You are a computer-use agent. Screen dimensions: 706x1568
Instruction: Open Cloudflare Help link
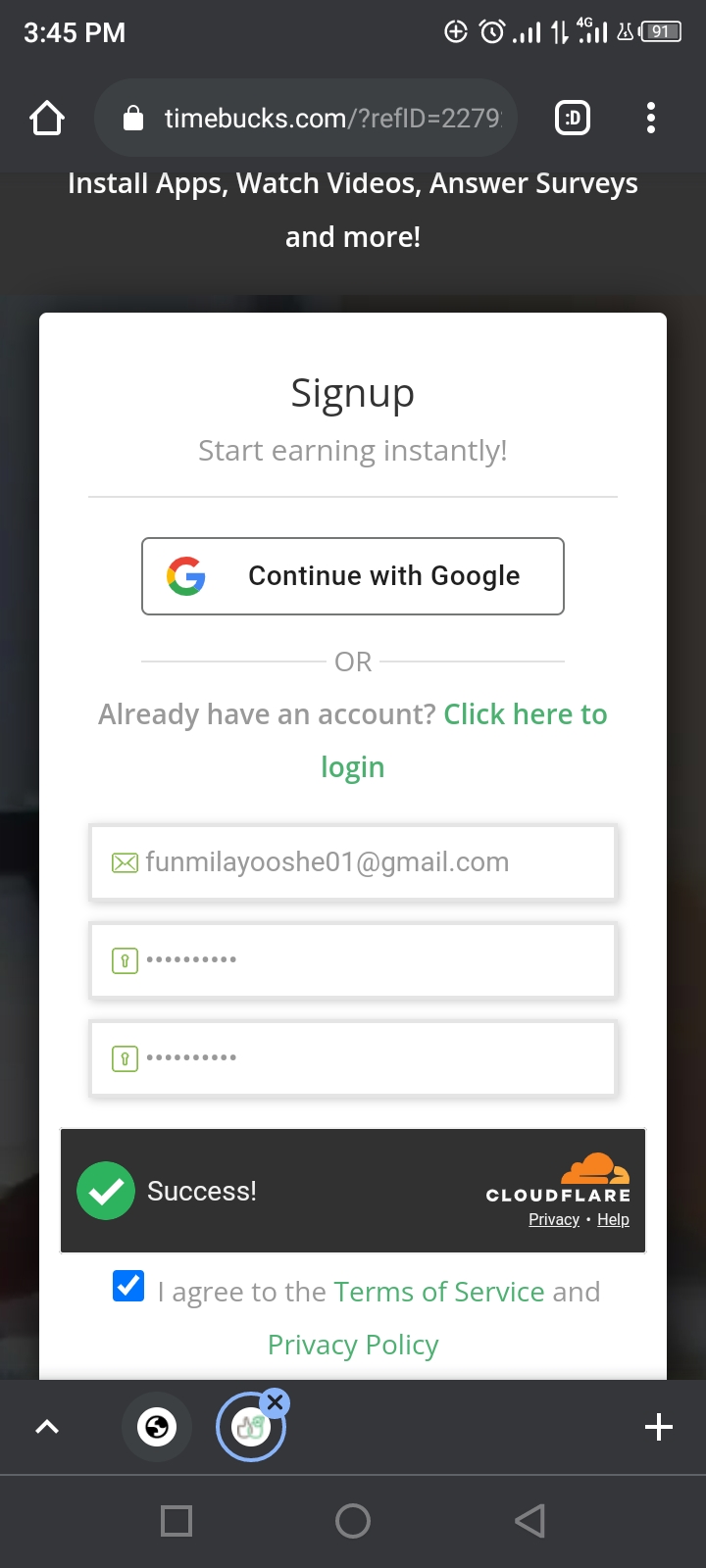point(613,1220)
